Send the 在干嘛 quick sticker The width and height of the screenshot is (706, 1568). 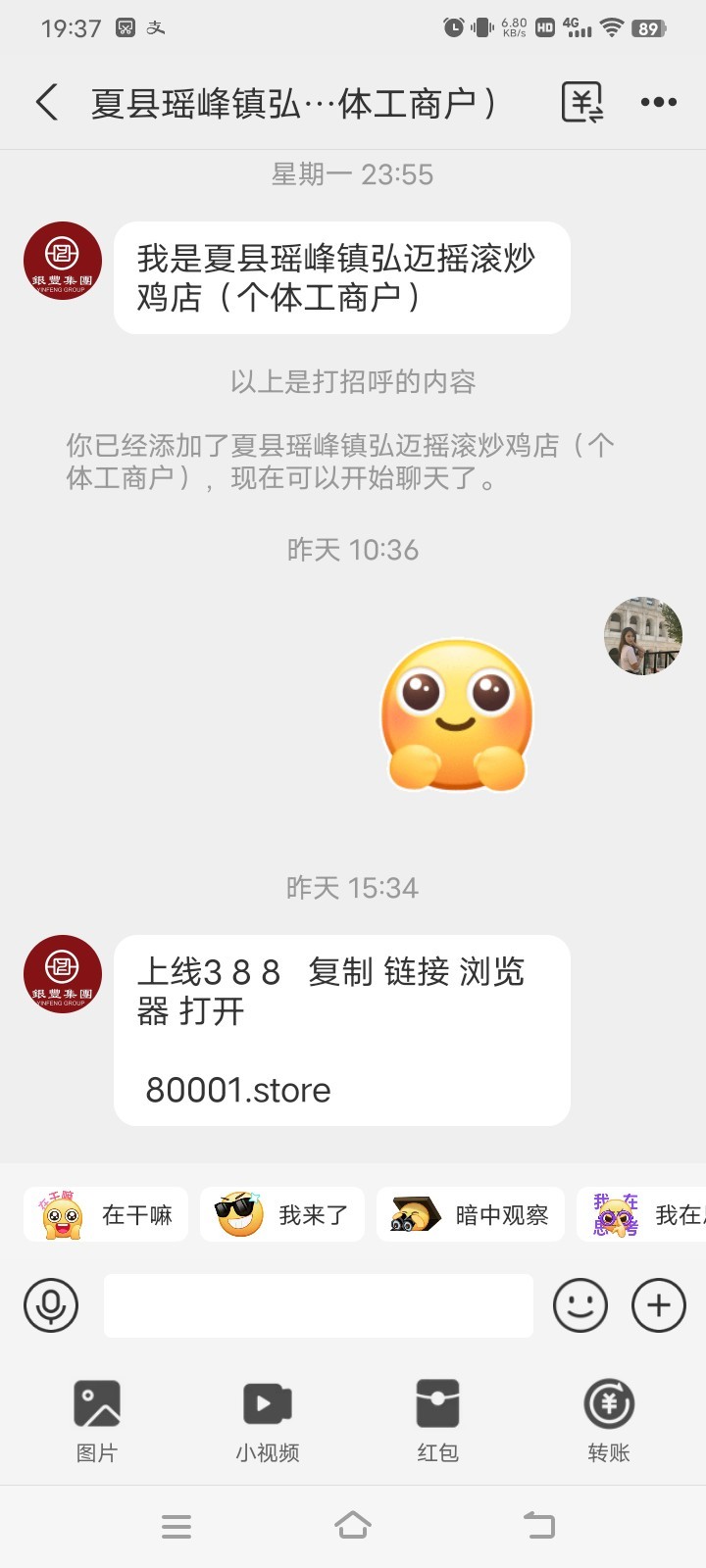coord(106,1215)
